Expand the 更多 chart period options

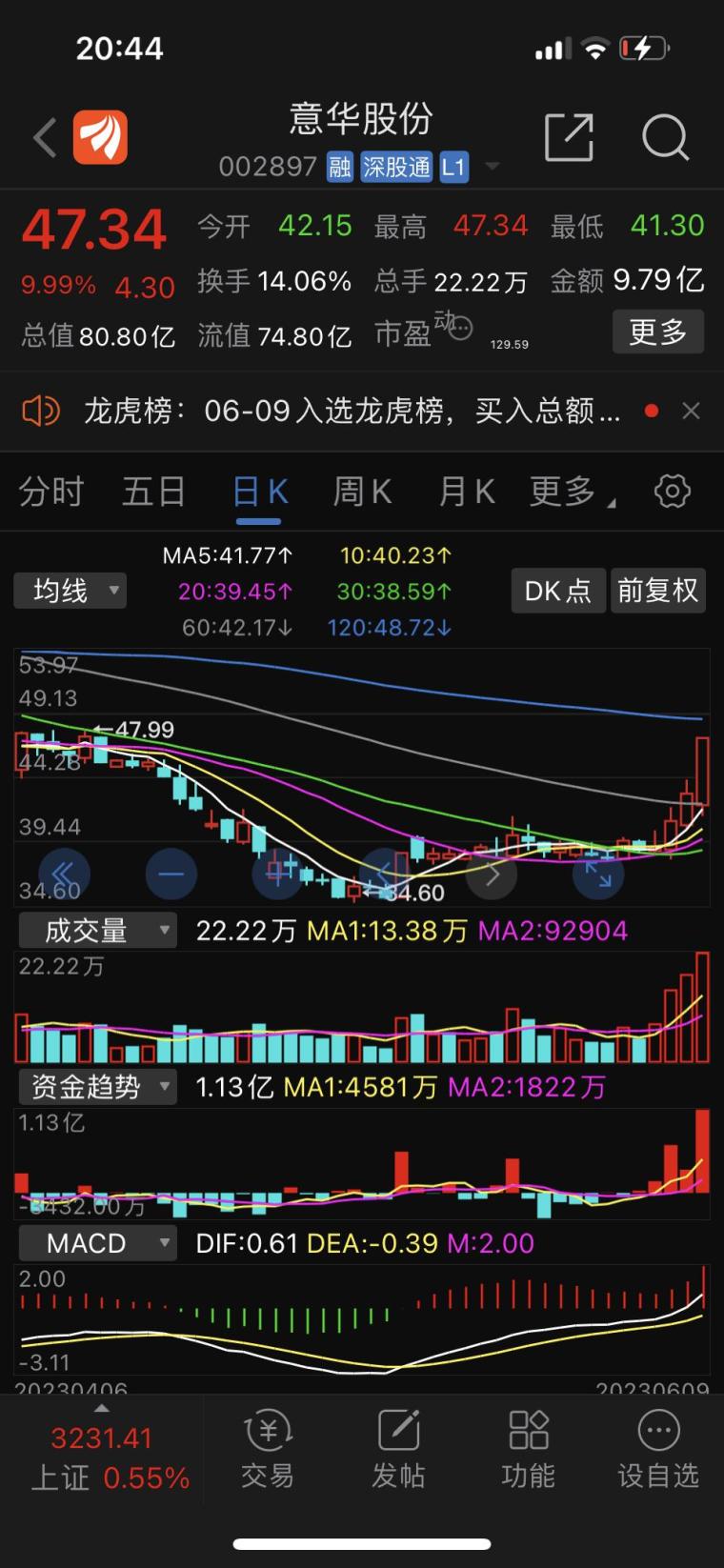[x=572, y=492]
